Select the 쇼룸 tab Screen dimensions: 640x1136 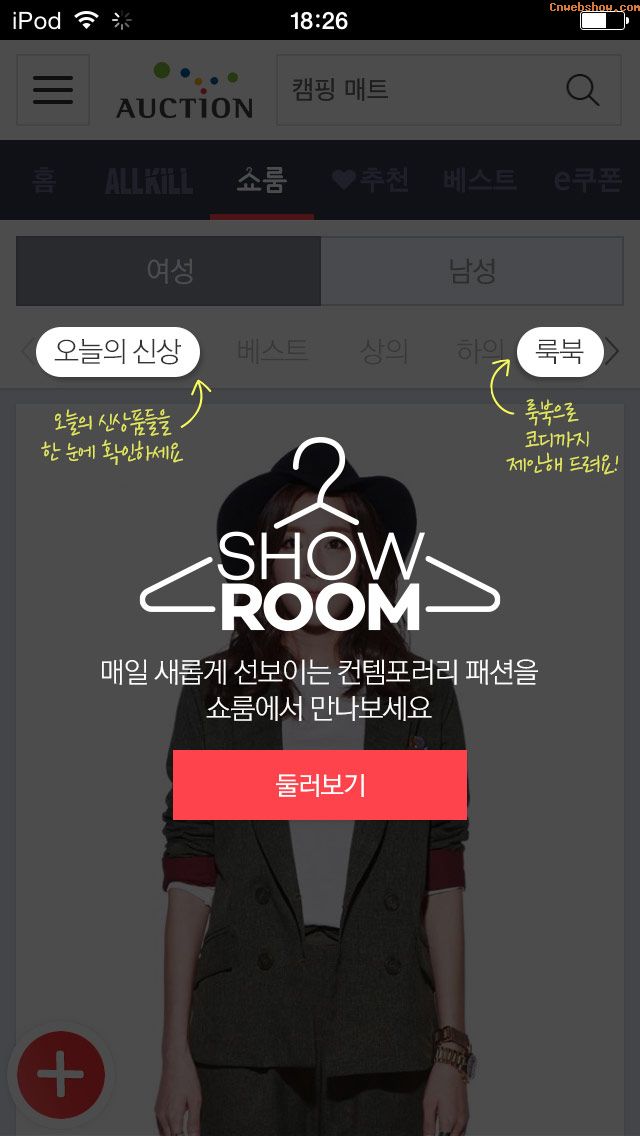262,180
